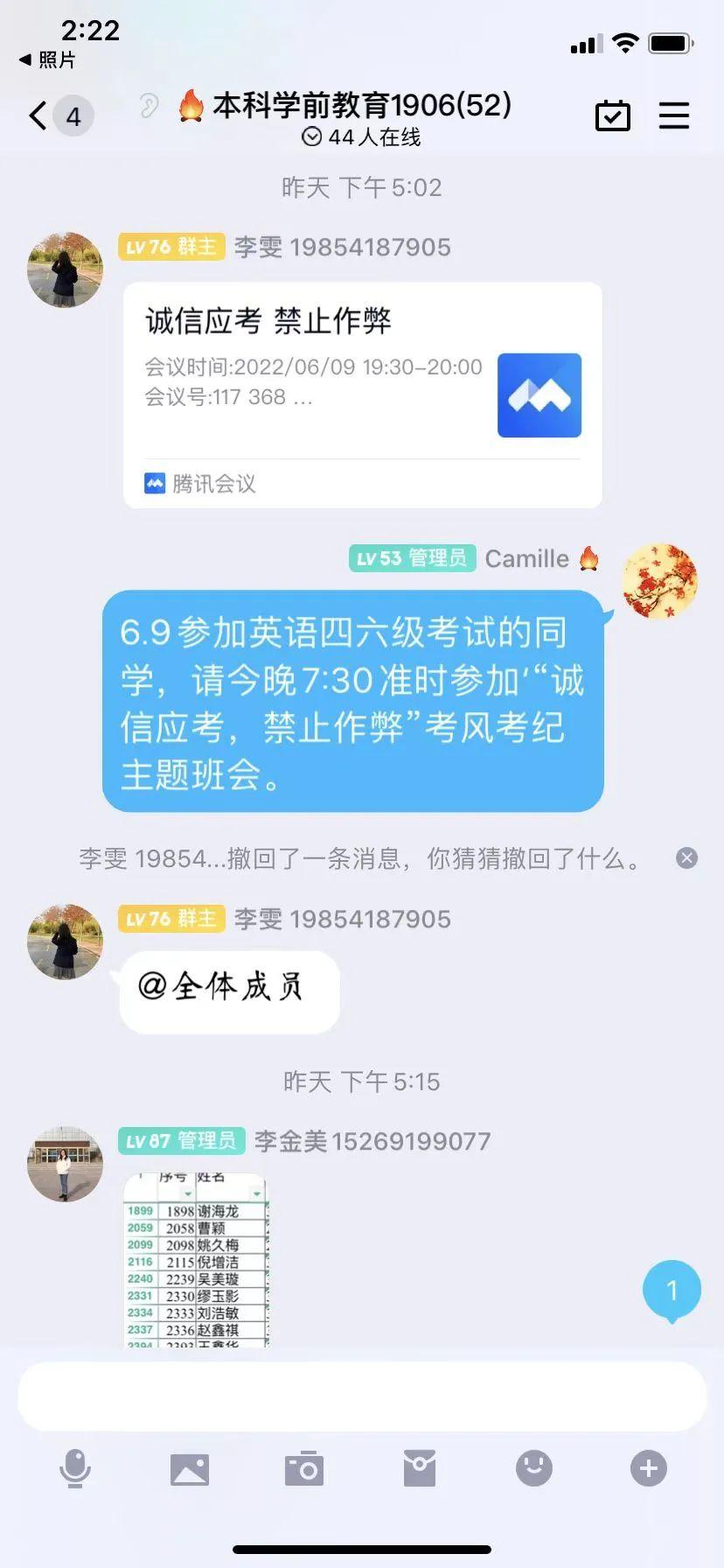Open the emoji panel
The width and height of the screenshot is (724, 1568).
tap(534, 1468)
